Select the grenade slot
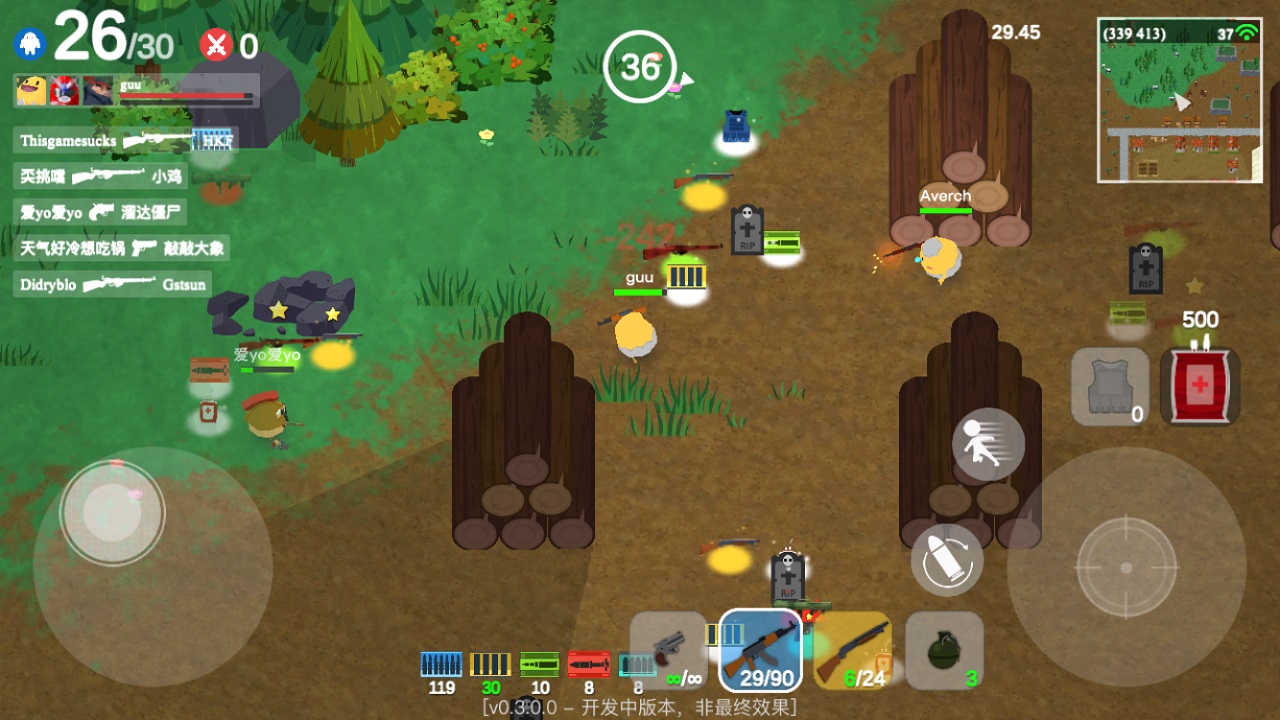 [944, 650]
